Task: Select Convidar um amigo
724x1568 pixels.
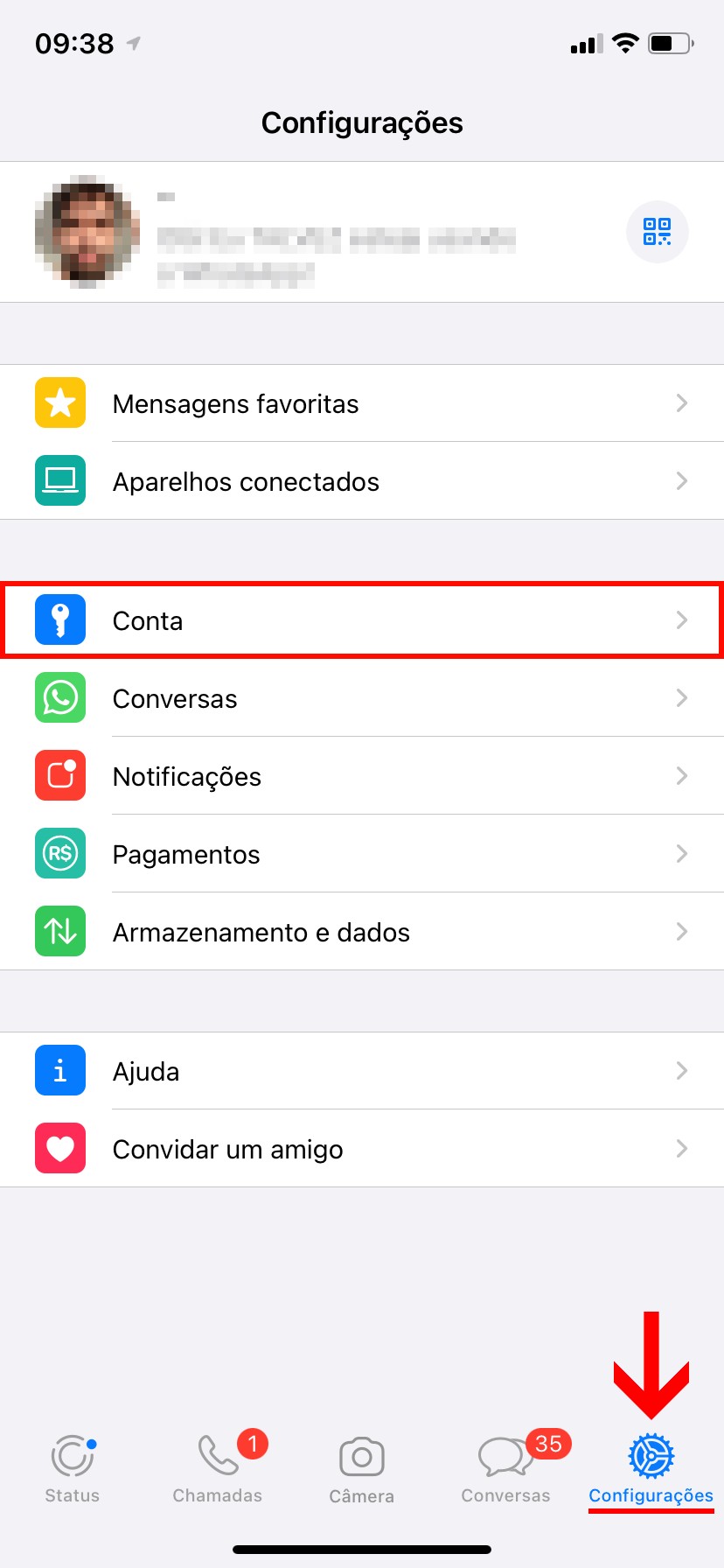Action: tap(362, 1149)
